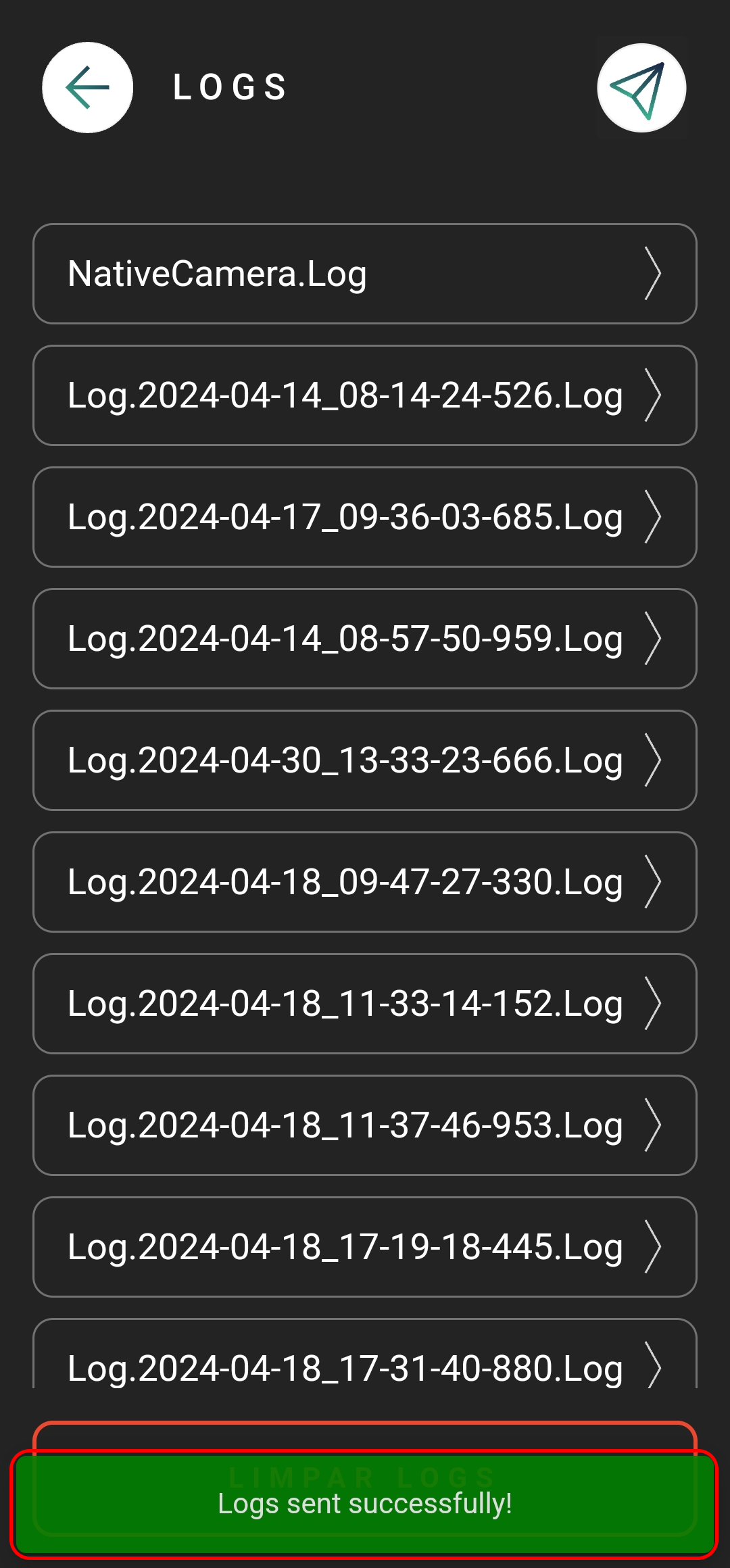Select Log.2024-04-14_08-57-50-959.Log

point(365,639)
